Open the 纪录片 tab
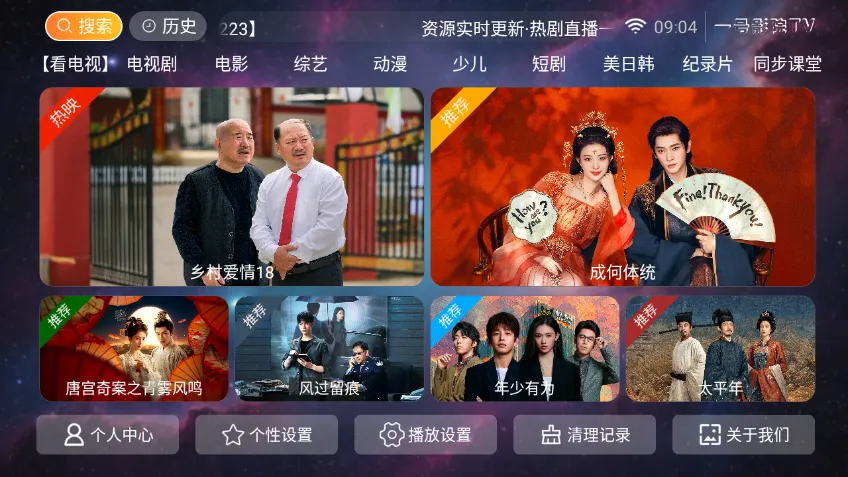 point(707,64)
